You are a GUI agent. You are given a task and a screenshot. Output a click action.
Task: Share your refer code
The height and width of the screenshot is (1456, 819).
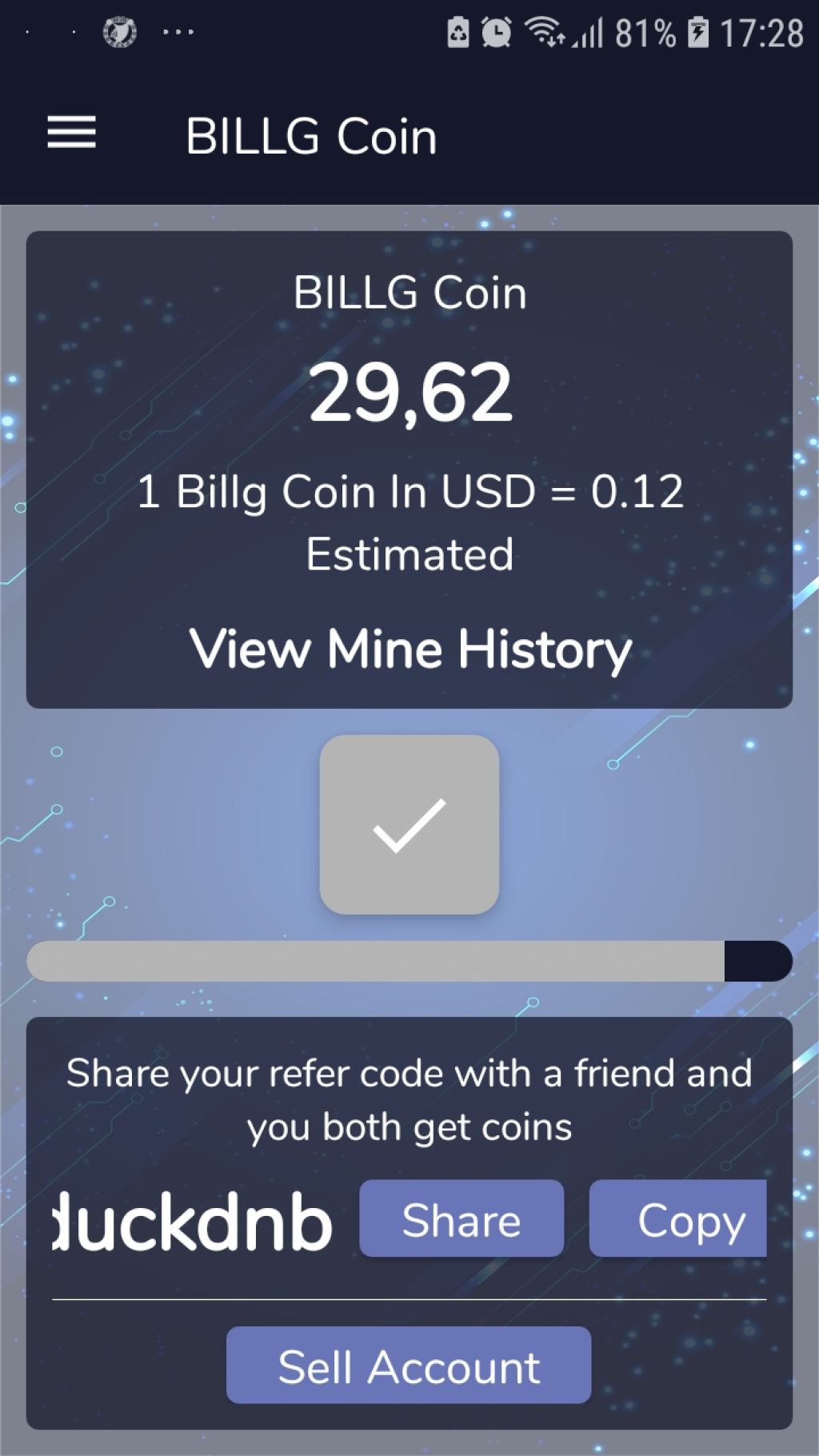point(461,1218)
